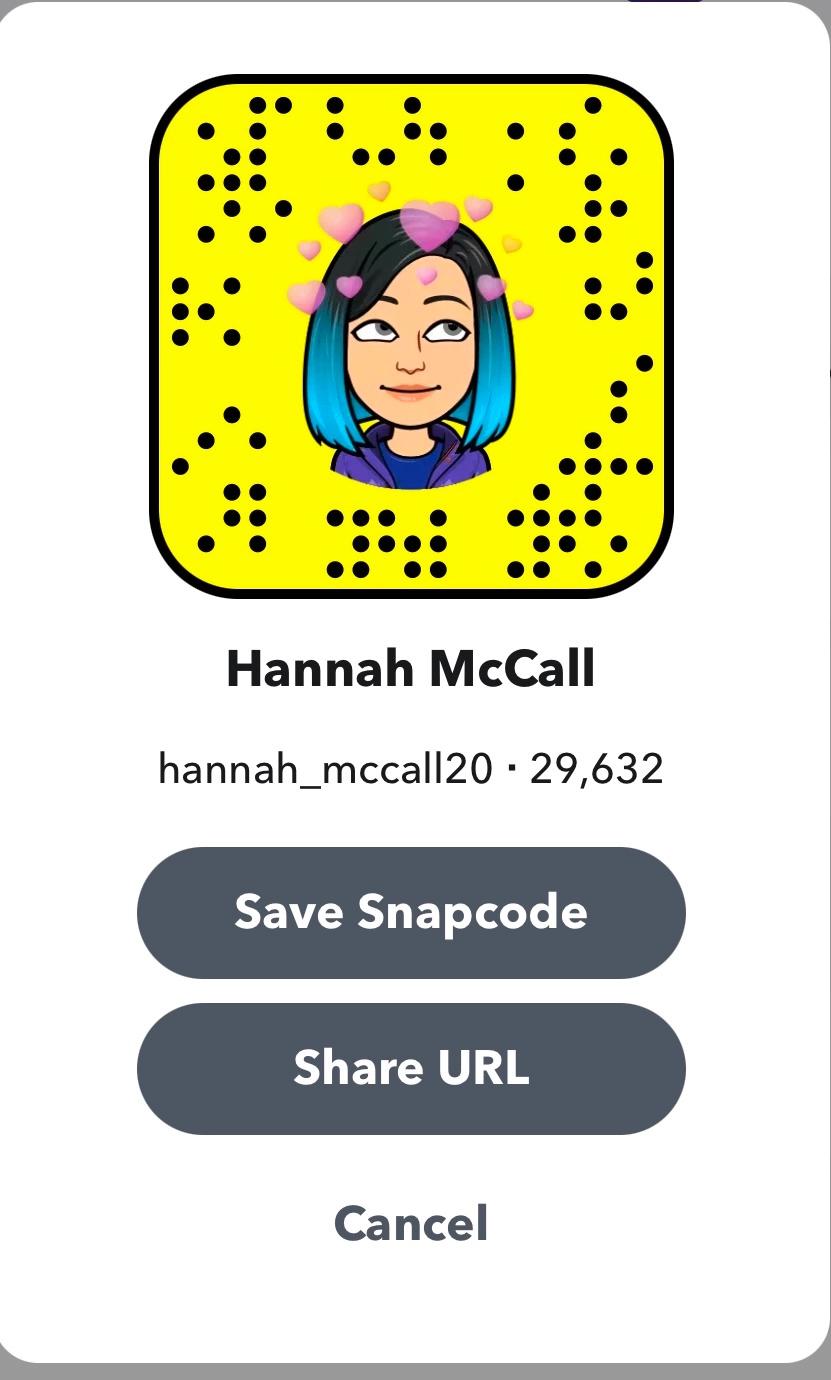Cancel the Snapcode dialog
The height and width of the screenshot is (1380, 831).
pos(411,1223)
